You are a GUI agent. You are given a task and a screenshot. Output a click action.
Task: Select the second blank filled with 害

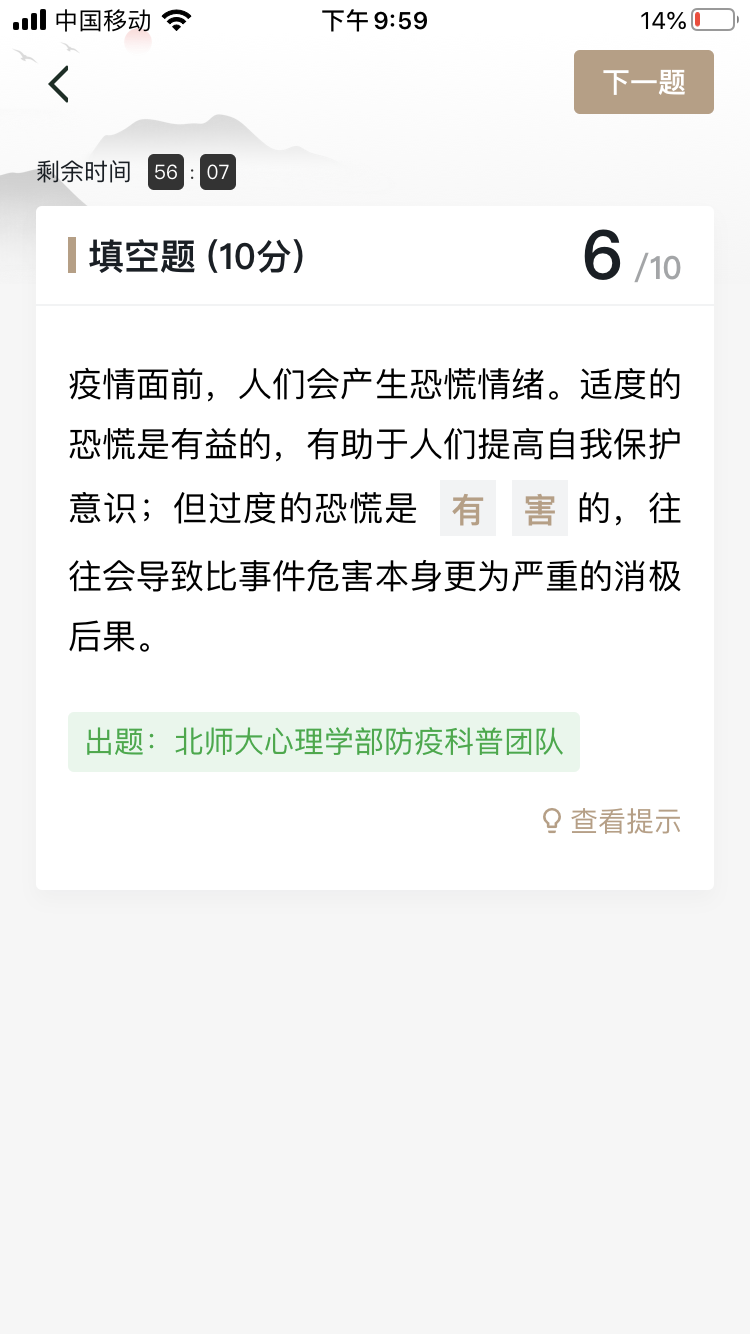540,509
